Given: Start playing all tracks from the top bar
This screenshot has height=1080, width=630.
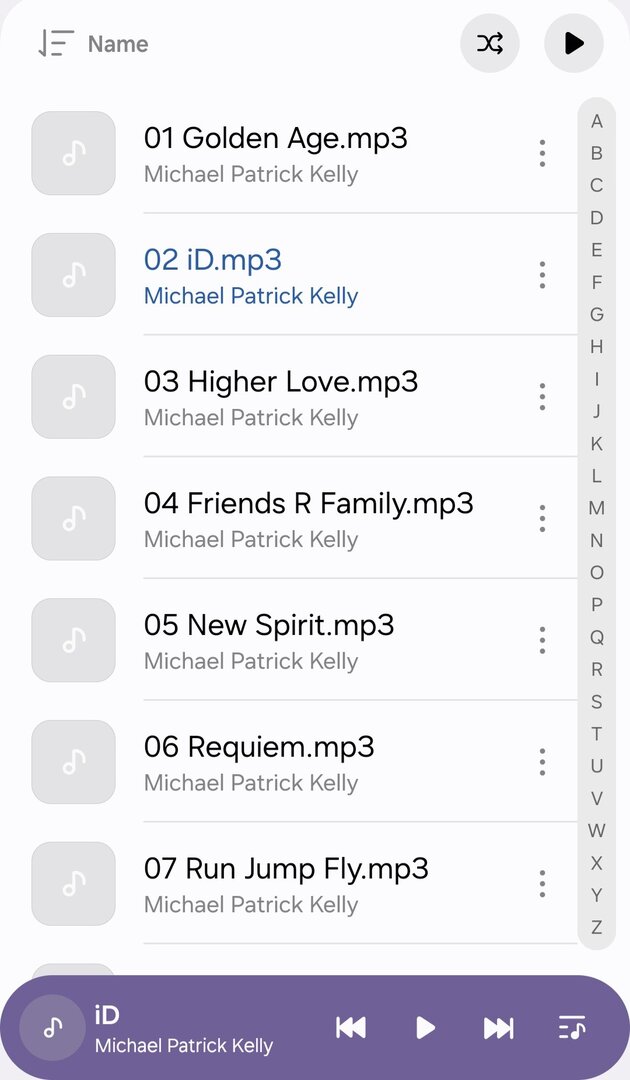Looking at the screenshot, I should point(573,44).
